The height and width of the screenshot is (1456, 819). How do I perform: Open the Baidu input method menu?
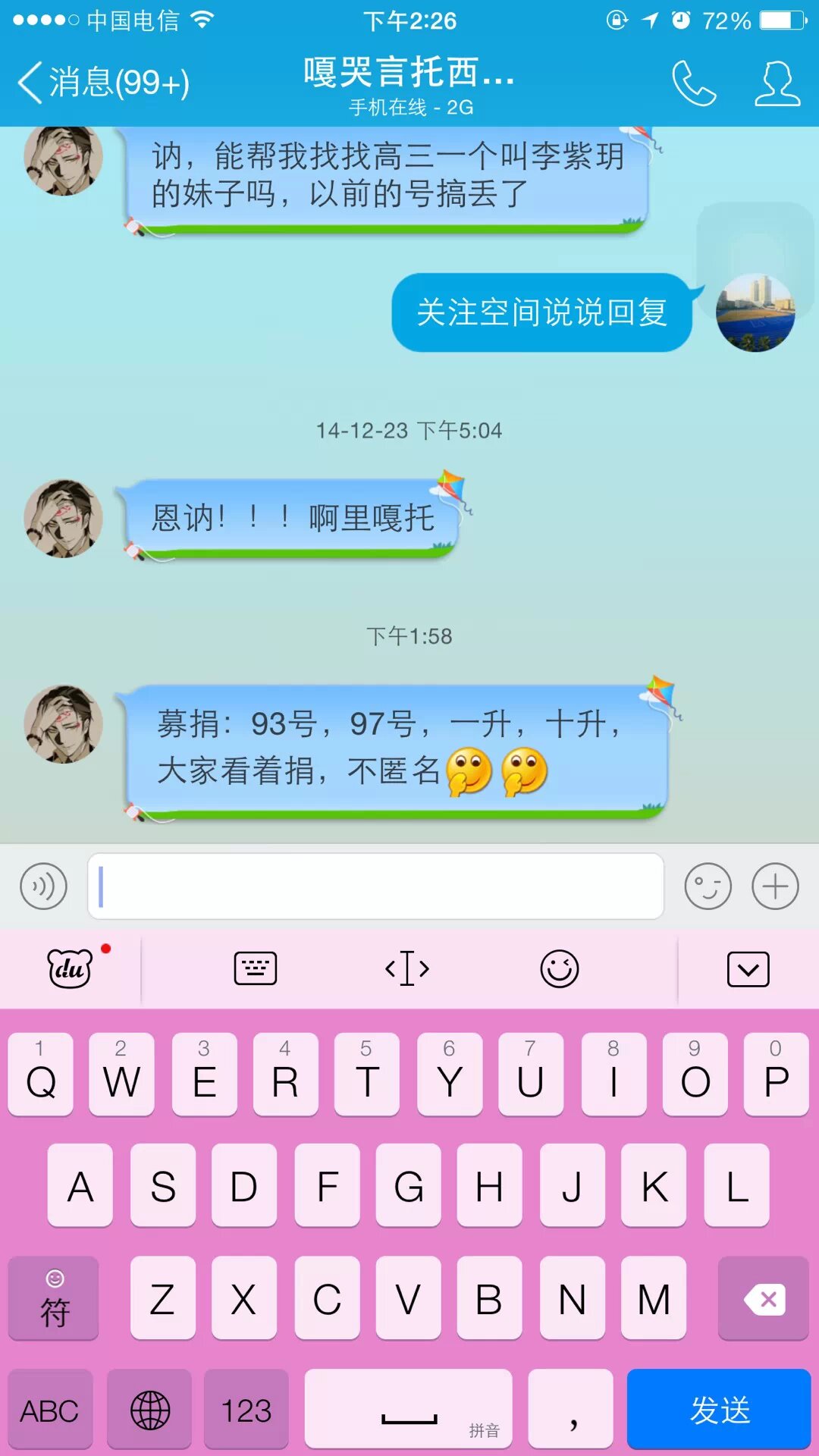point(70,969)
